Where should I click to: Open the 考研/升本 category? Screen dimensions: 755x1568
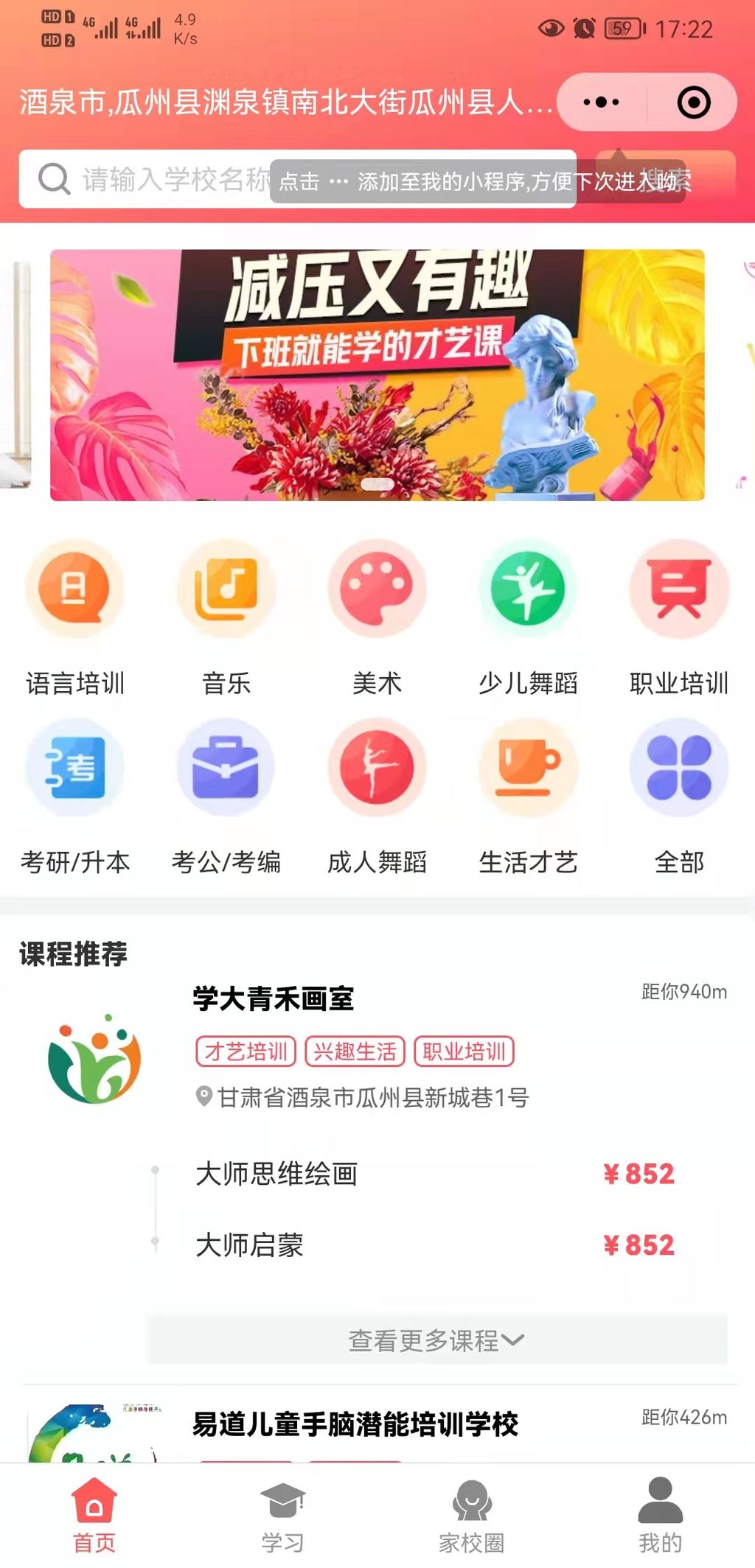click(x=74, y=796)
